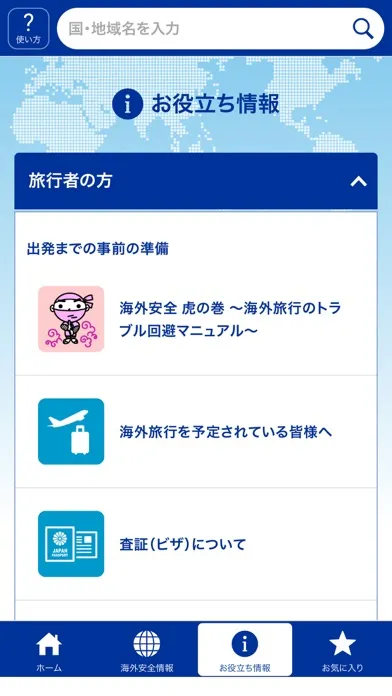This screenshot has width=392, height=696.
Task: Open the お気に入り favorites tab
Action: click(342, 649)
